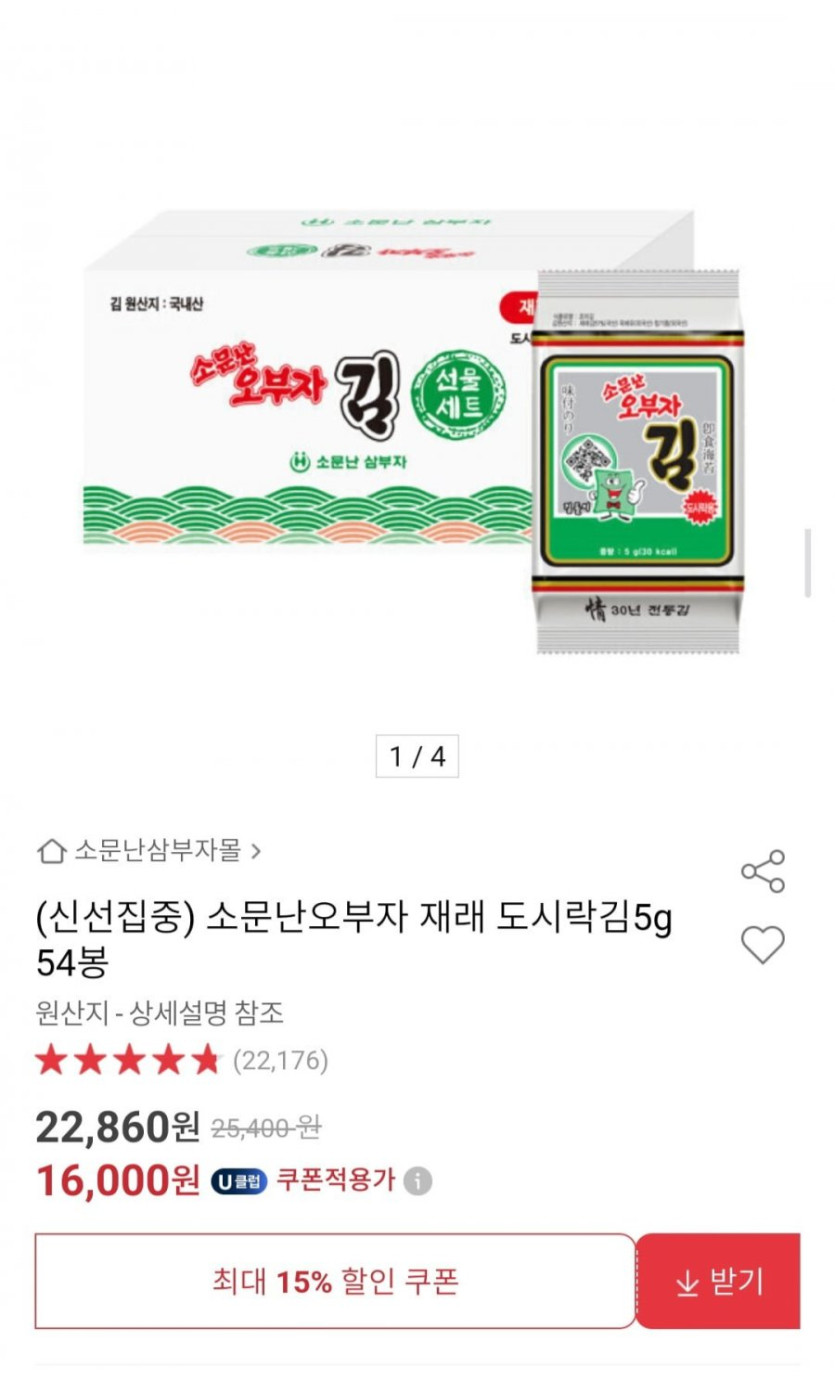Image resolution: width=835 pixels, height=1380 pixels.
Task: View the 22,176 star rating reviews
Action: click(180, 1060)
